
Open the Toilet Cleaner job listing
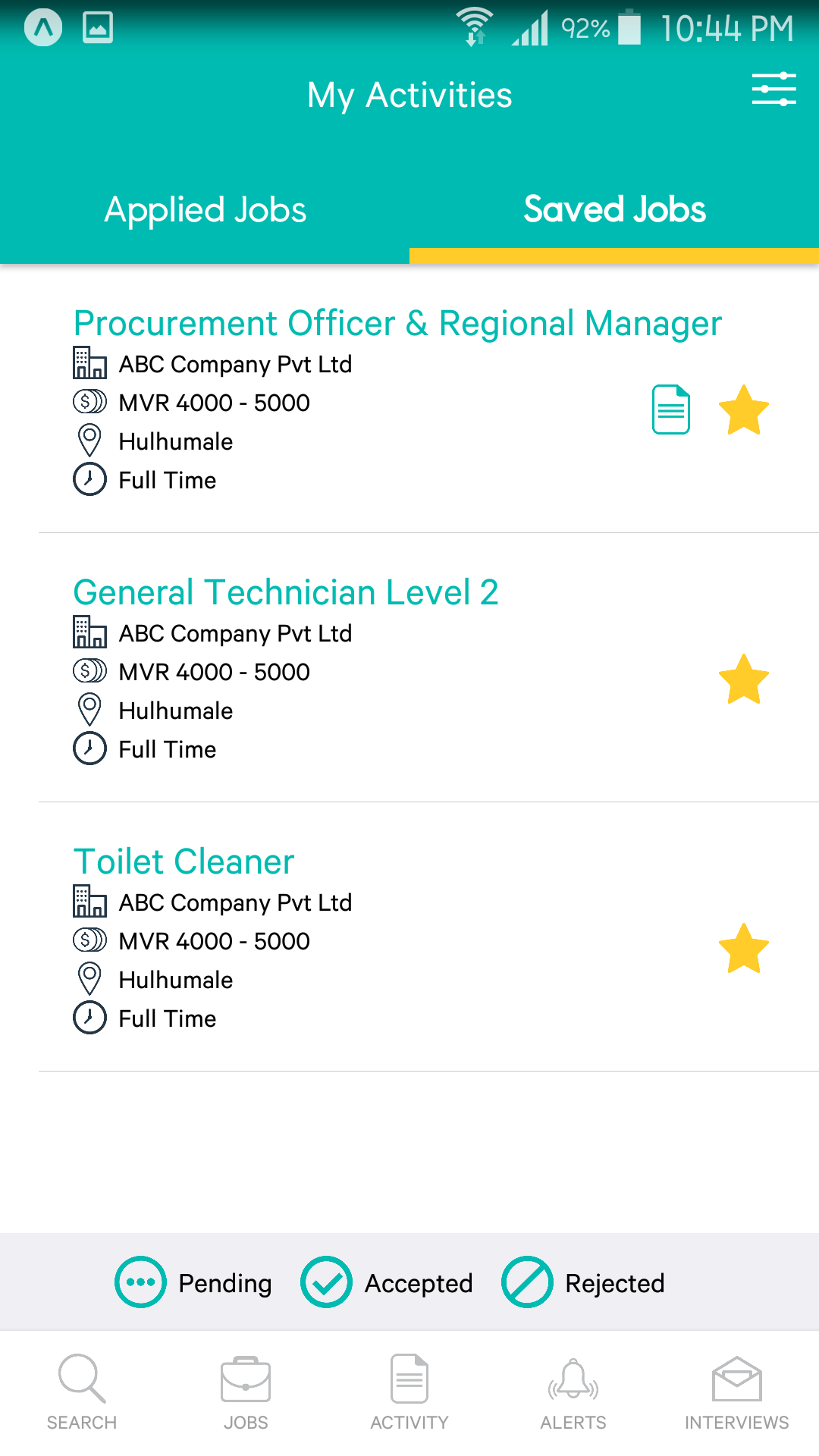pyautogui.click(x=184, y=861)
